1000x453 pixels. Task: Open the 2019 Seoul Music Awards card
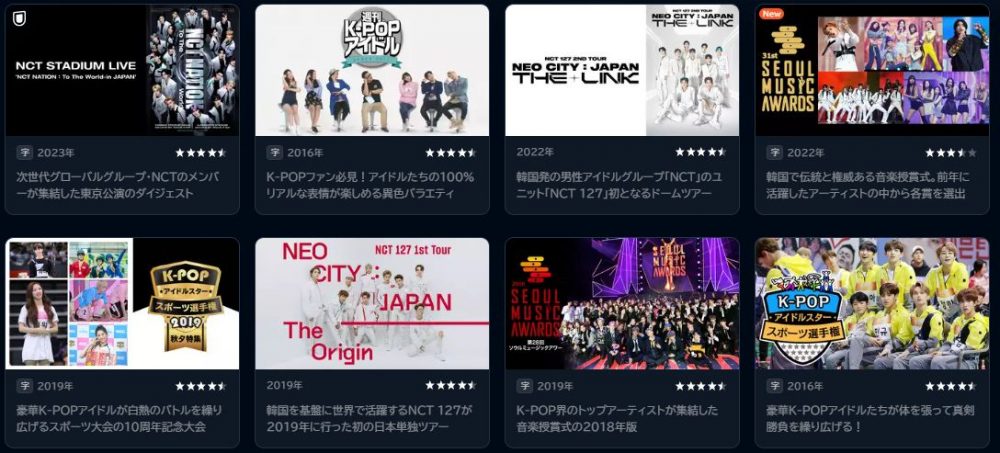pyautogui.click(x=622, y=304)
